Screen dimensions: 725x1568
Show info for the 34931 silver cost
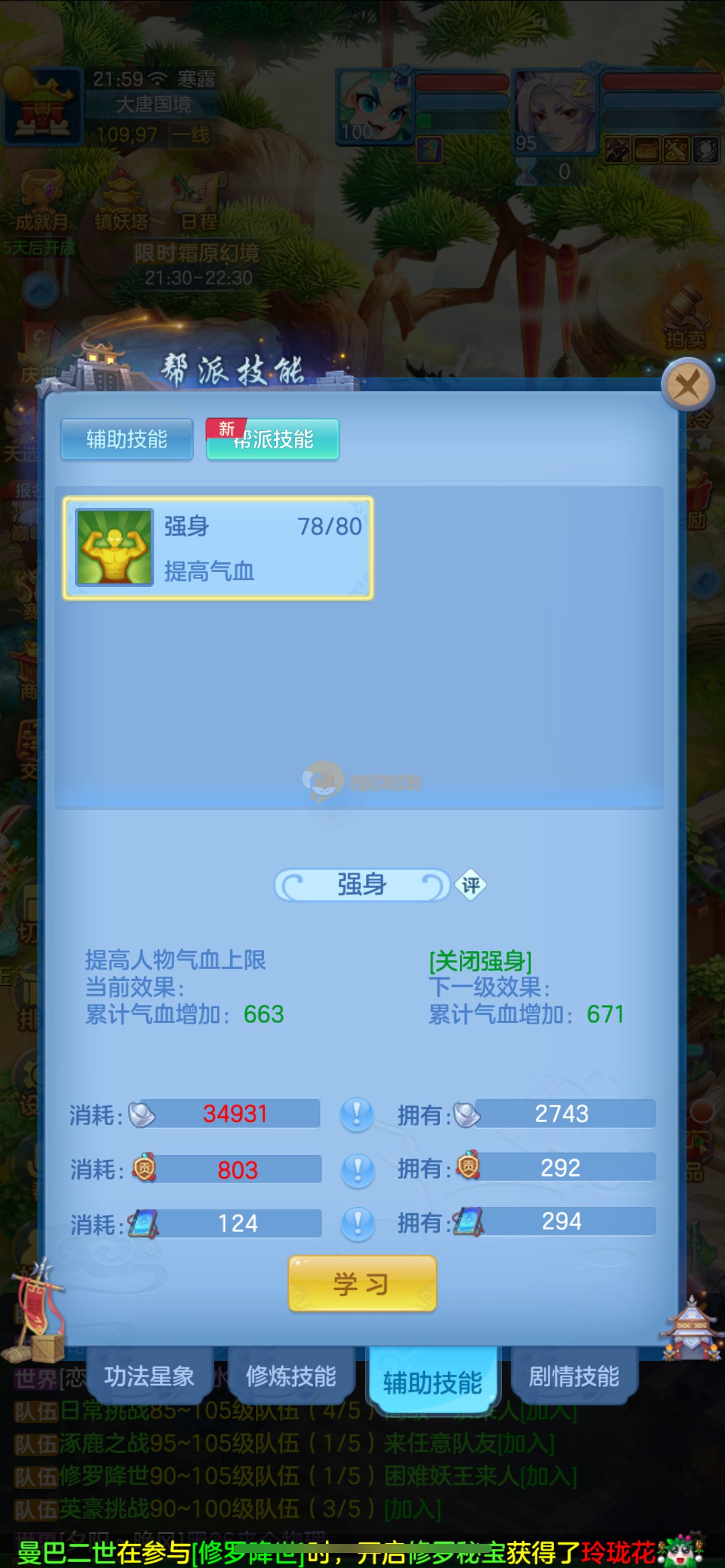(x=357, y=1115)
